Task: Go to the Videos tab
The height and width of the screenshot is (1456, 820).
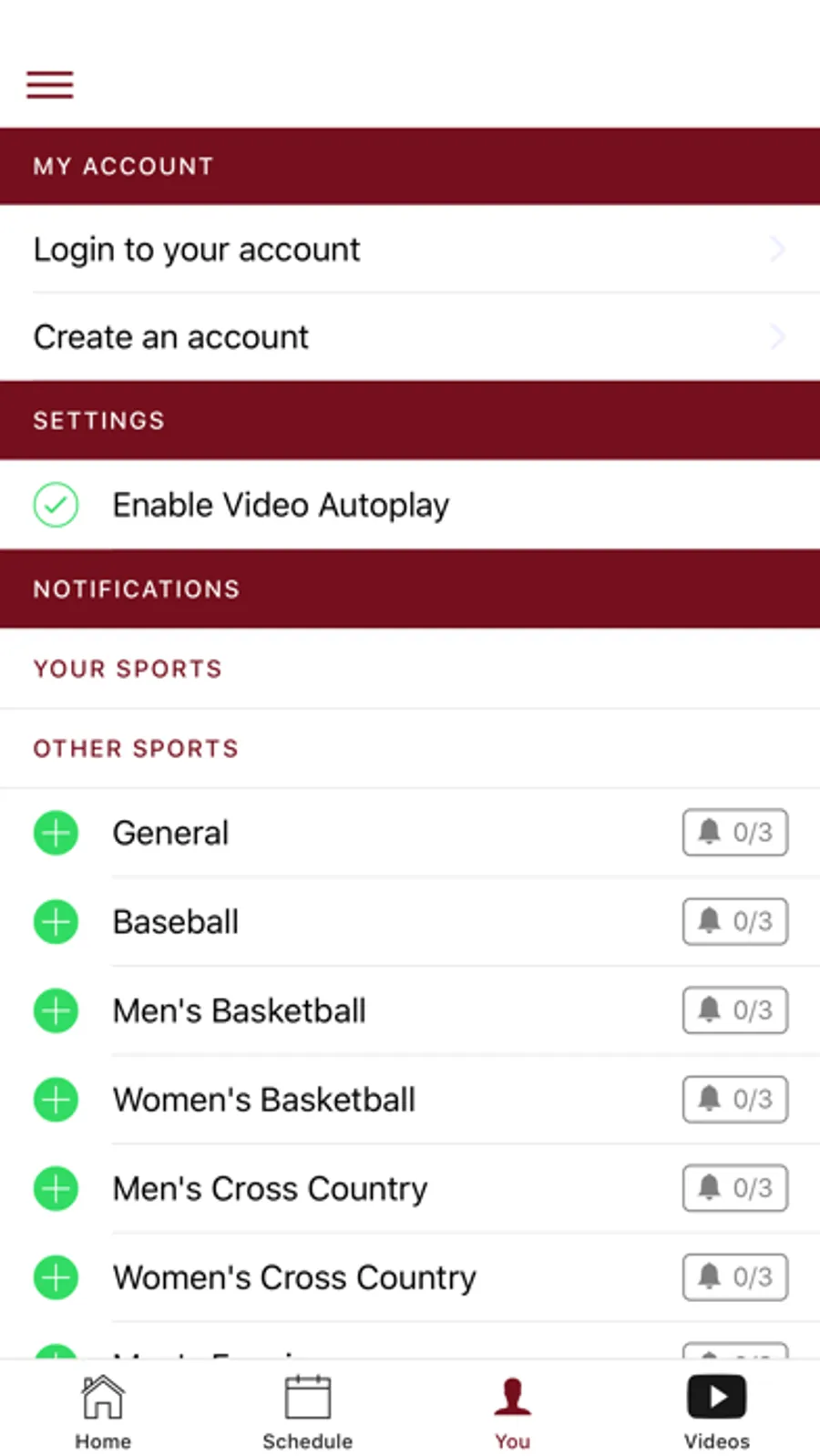Action: 716,1410
